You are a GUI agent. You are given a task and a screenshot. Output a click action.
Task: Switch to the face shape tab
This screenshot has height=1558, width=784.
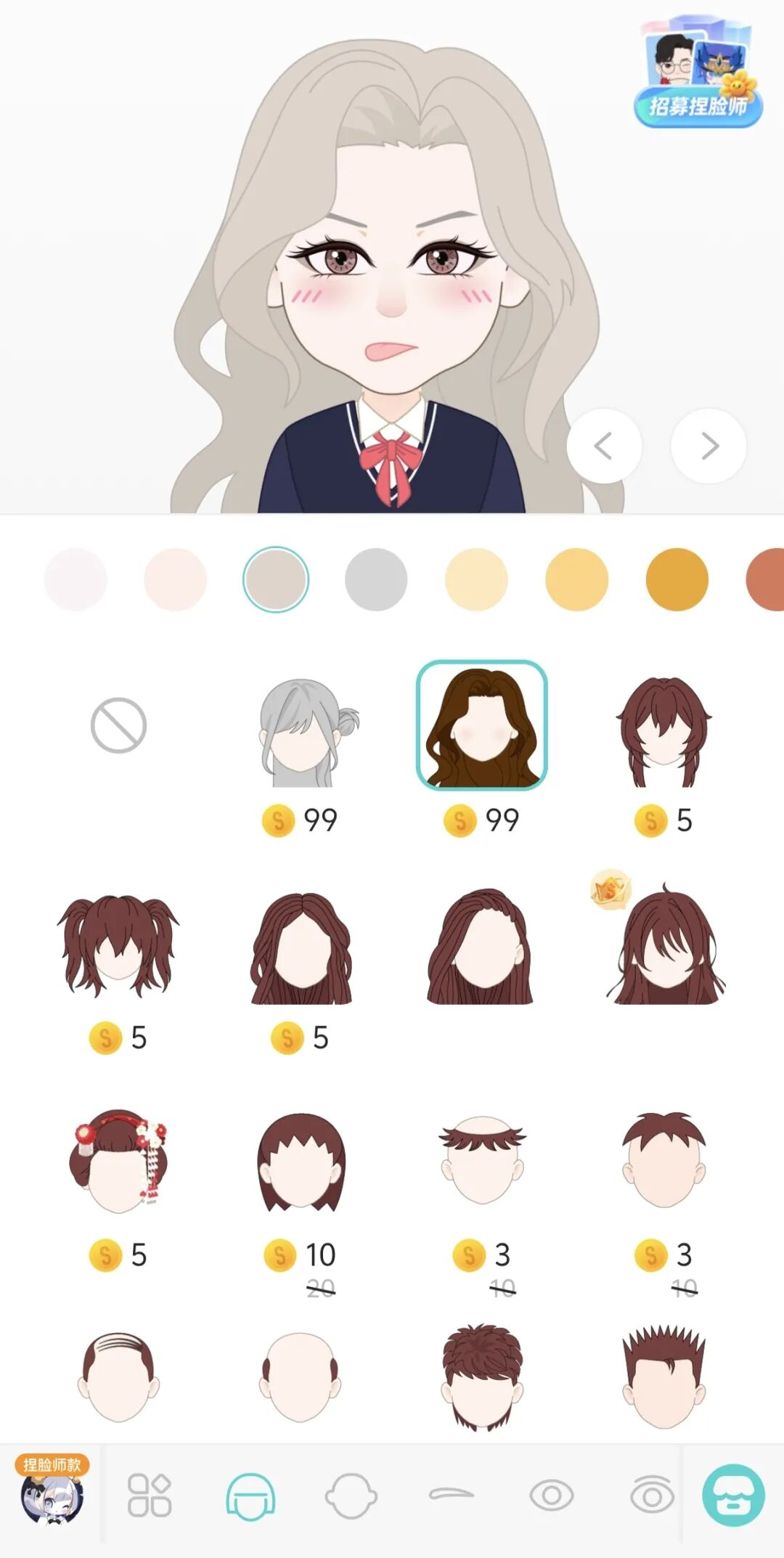351,1497
